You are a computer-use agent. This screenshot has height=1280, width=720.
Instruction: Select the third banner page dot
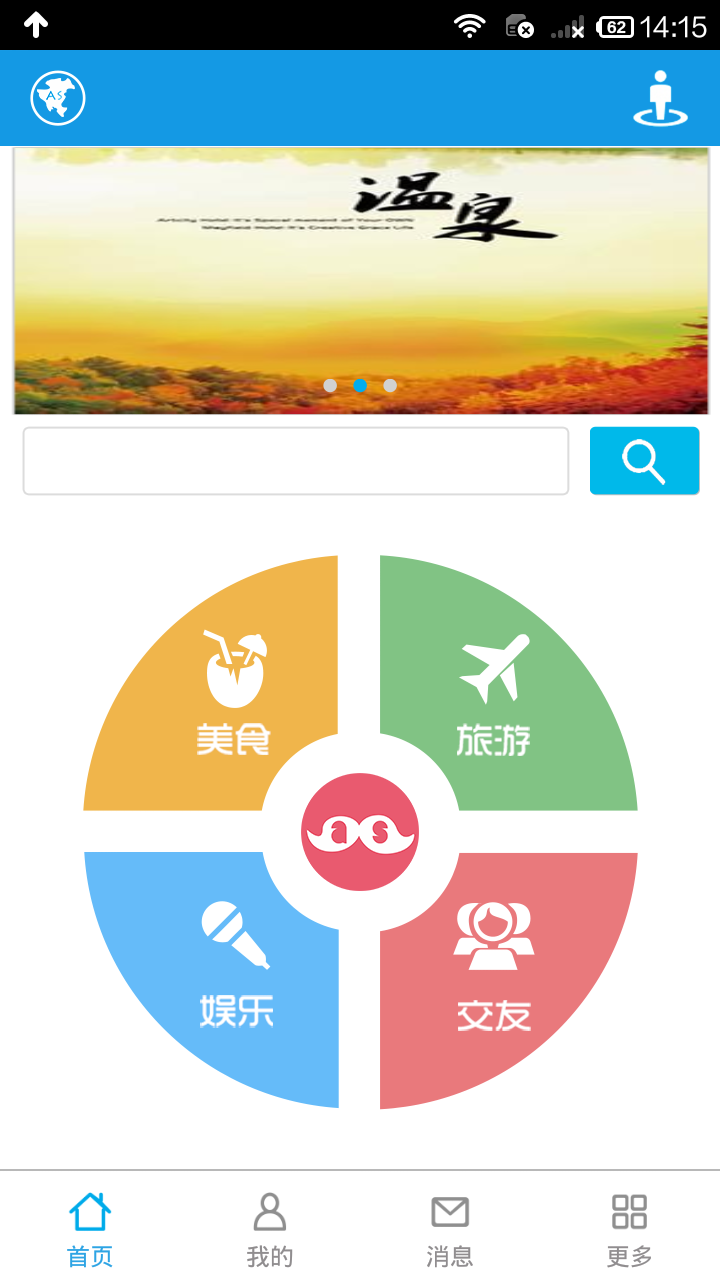(390, 385)
